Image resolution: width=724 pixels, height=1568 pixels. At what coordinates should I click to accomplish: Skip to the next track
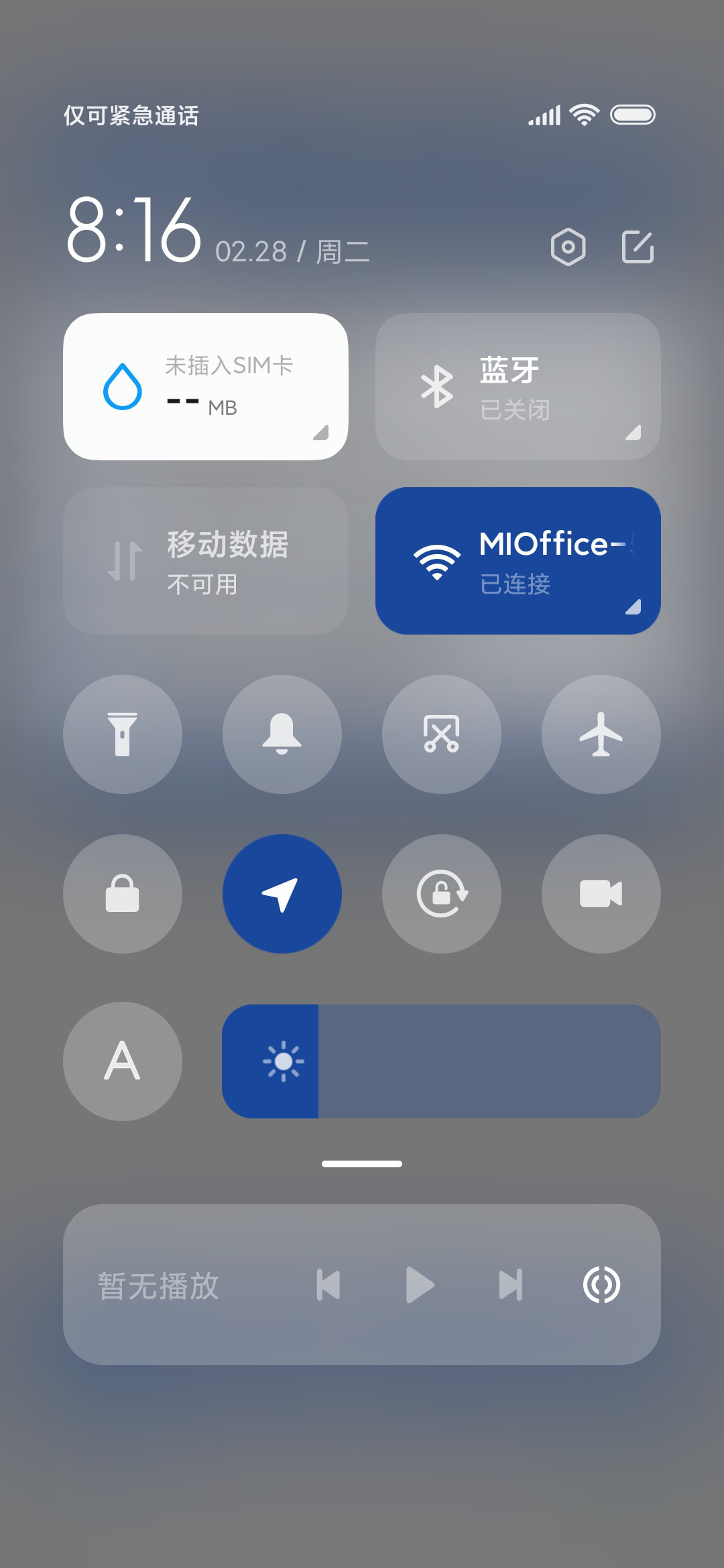tap(511, 1285)
